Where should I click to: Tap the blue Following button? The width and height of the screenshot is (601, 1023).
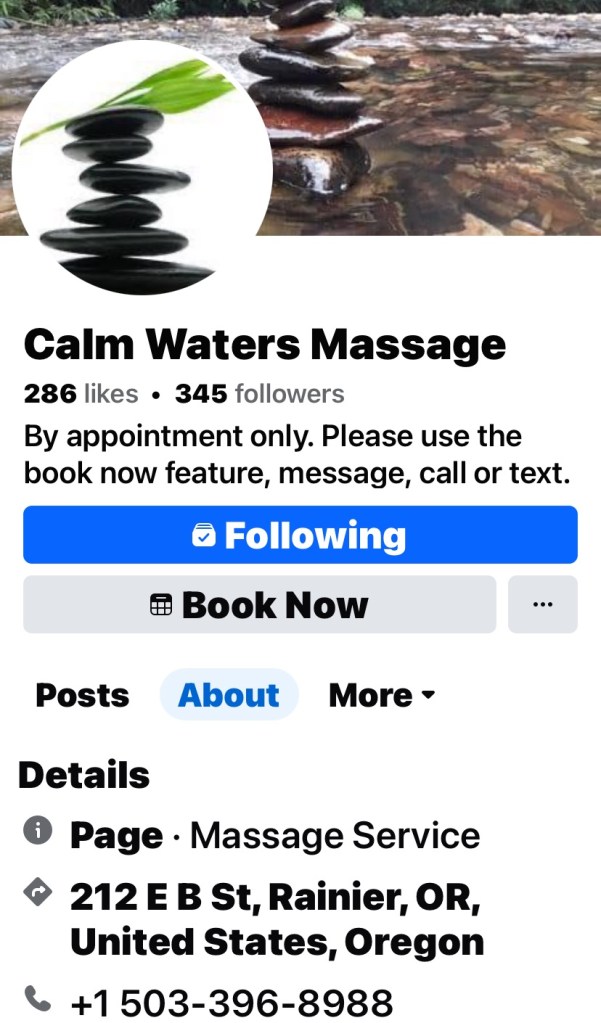click(x=300, y=535)
